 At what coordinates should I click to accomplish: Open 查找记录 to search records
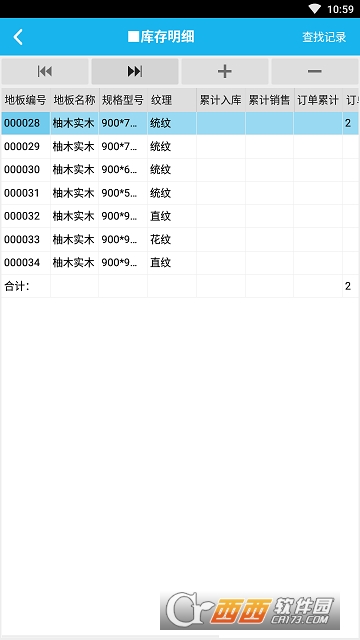click(x=324, y=37)
